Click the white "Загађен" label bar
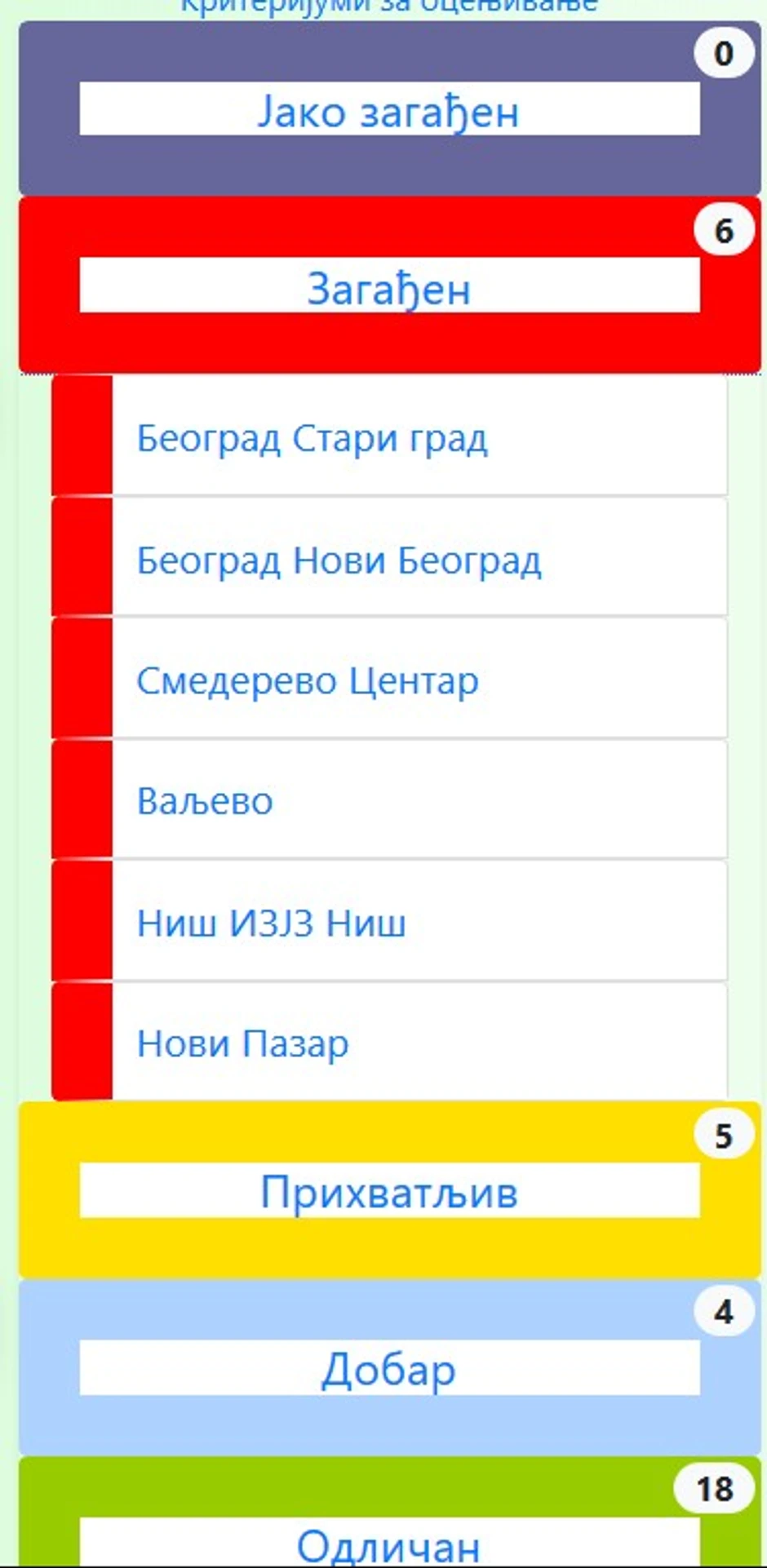767x1568 pixels. [x=389, y=287]
